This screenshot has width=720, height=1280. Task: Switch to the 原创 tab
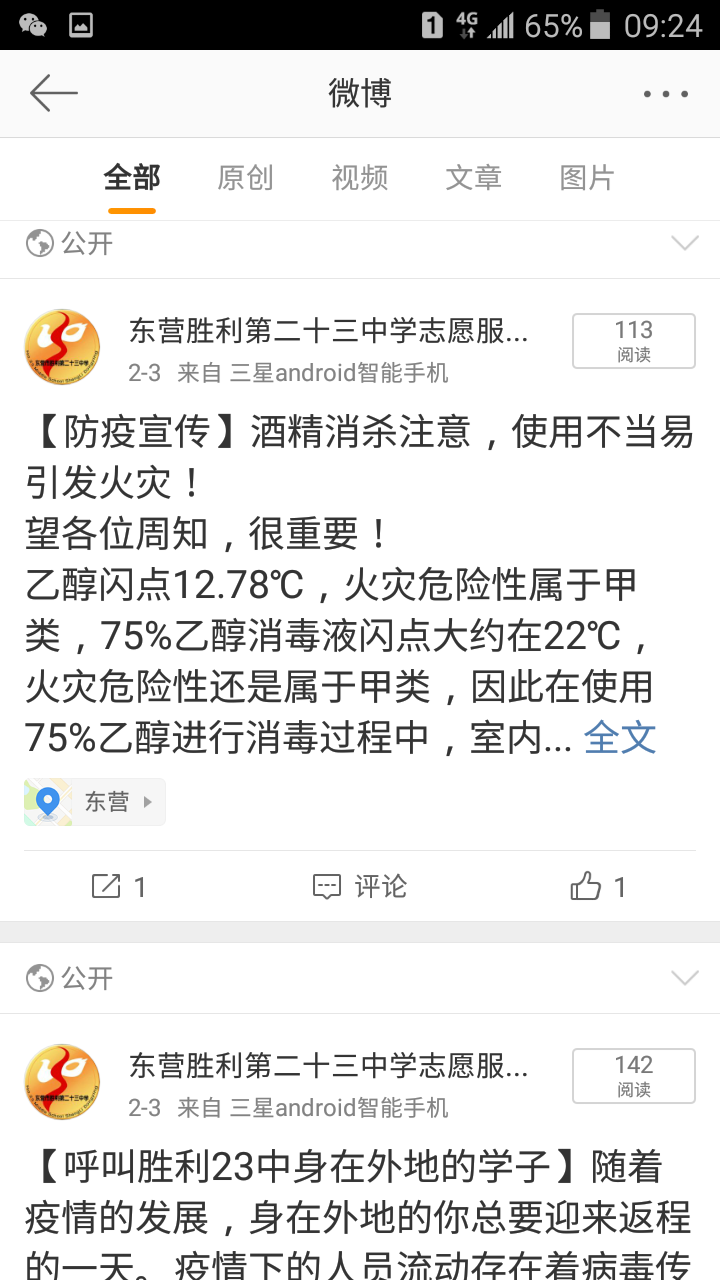point(245,178)
